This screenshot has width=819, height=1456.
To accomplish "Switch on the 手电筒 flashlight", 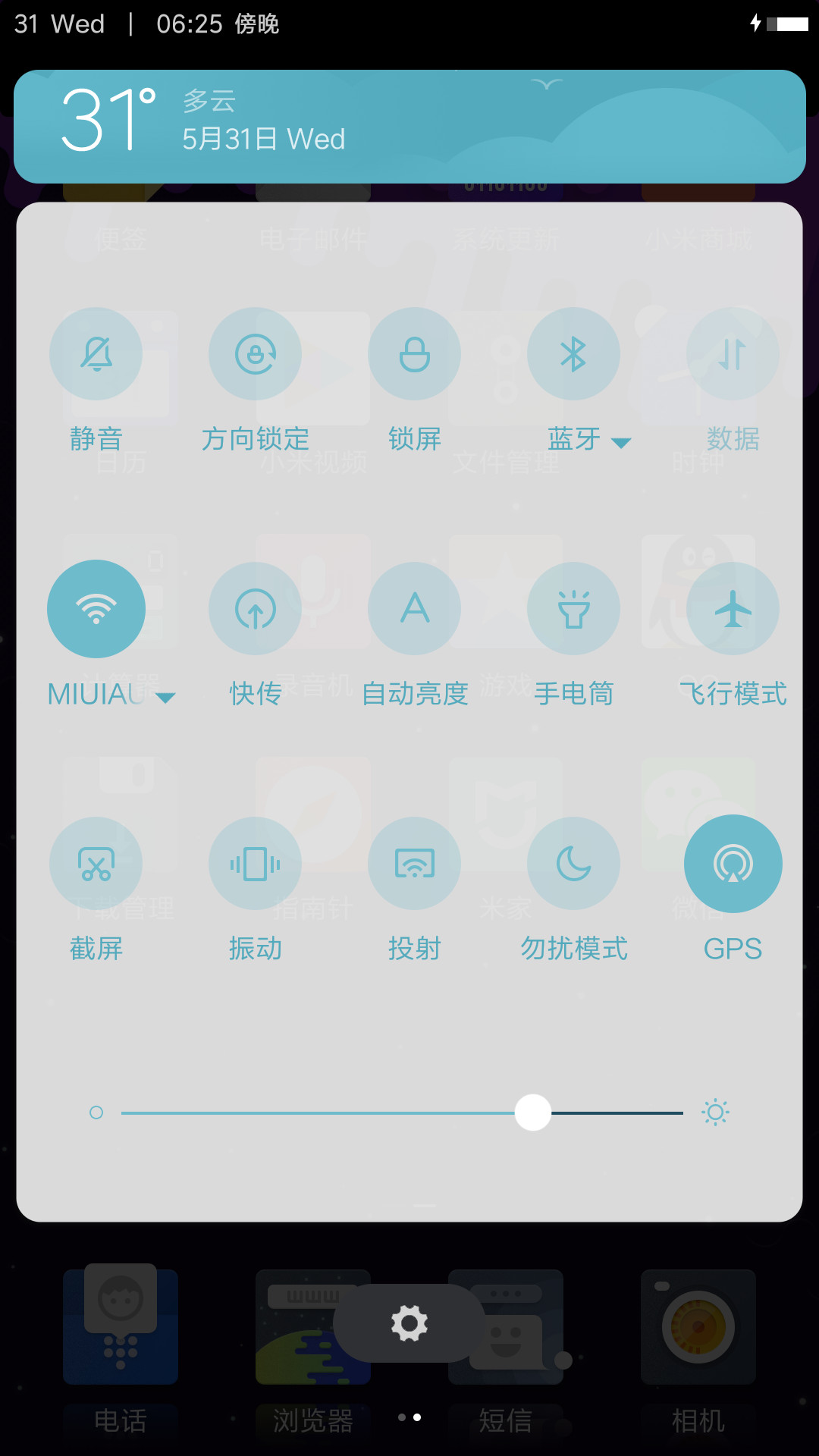I will pyautogui.click(x=574, y=609).
